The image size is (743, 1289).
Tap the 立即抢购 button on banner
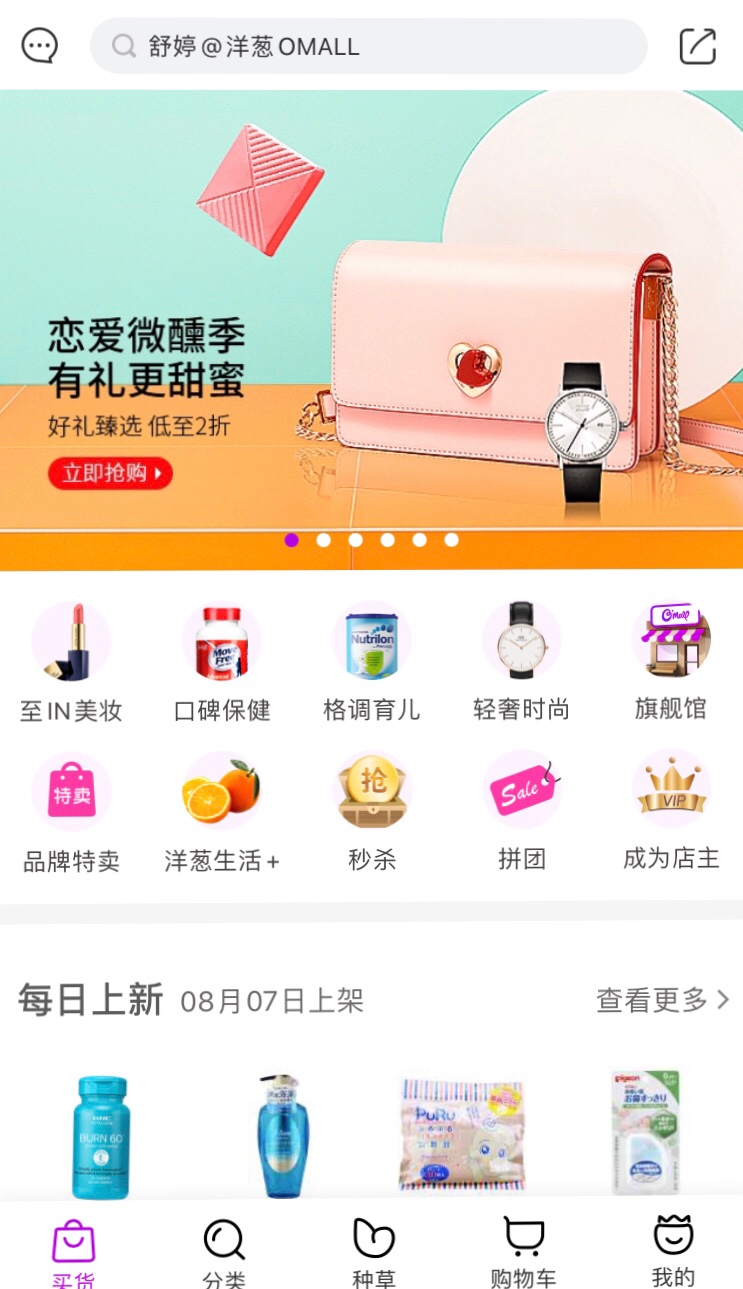[x=110, y=473]
